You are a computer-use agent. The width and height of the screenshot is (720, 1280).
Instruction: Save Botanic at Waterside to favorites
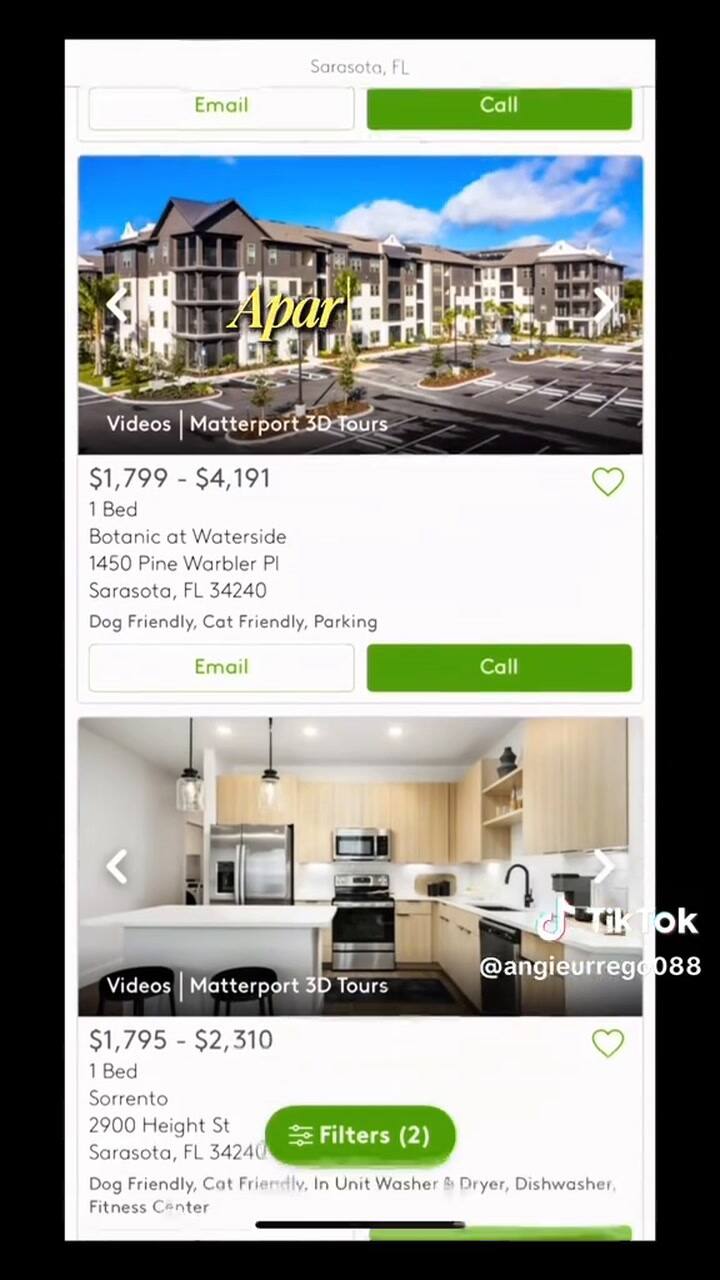pos(607,482)
